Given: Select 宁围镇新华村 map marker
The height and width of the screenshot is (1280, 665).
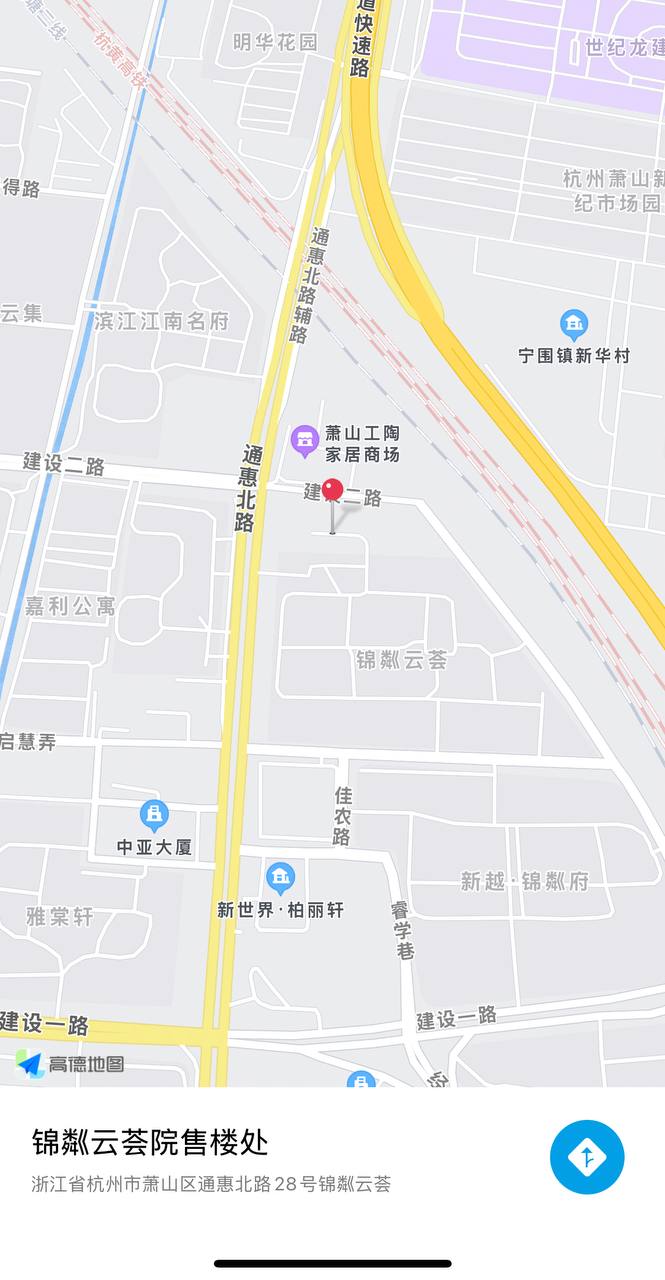Looking at the screenshot, I should tap(573, 325).
